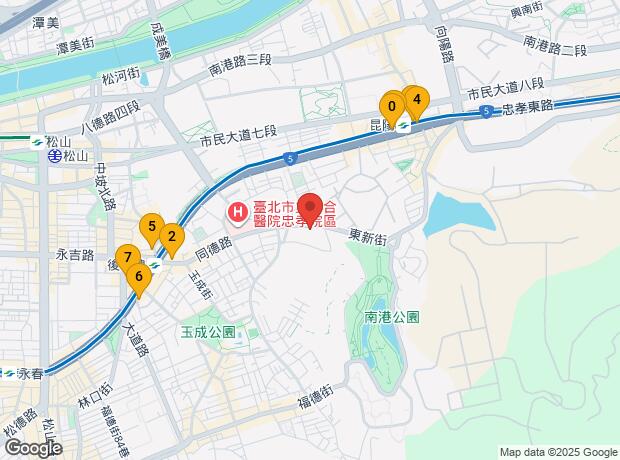Open the hospital H icon for 臺北市立聯合醫院忠孝院區
The width and height of the screenshot is (620, 460).
(x=238, y=212)
